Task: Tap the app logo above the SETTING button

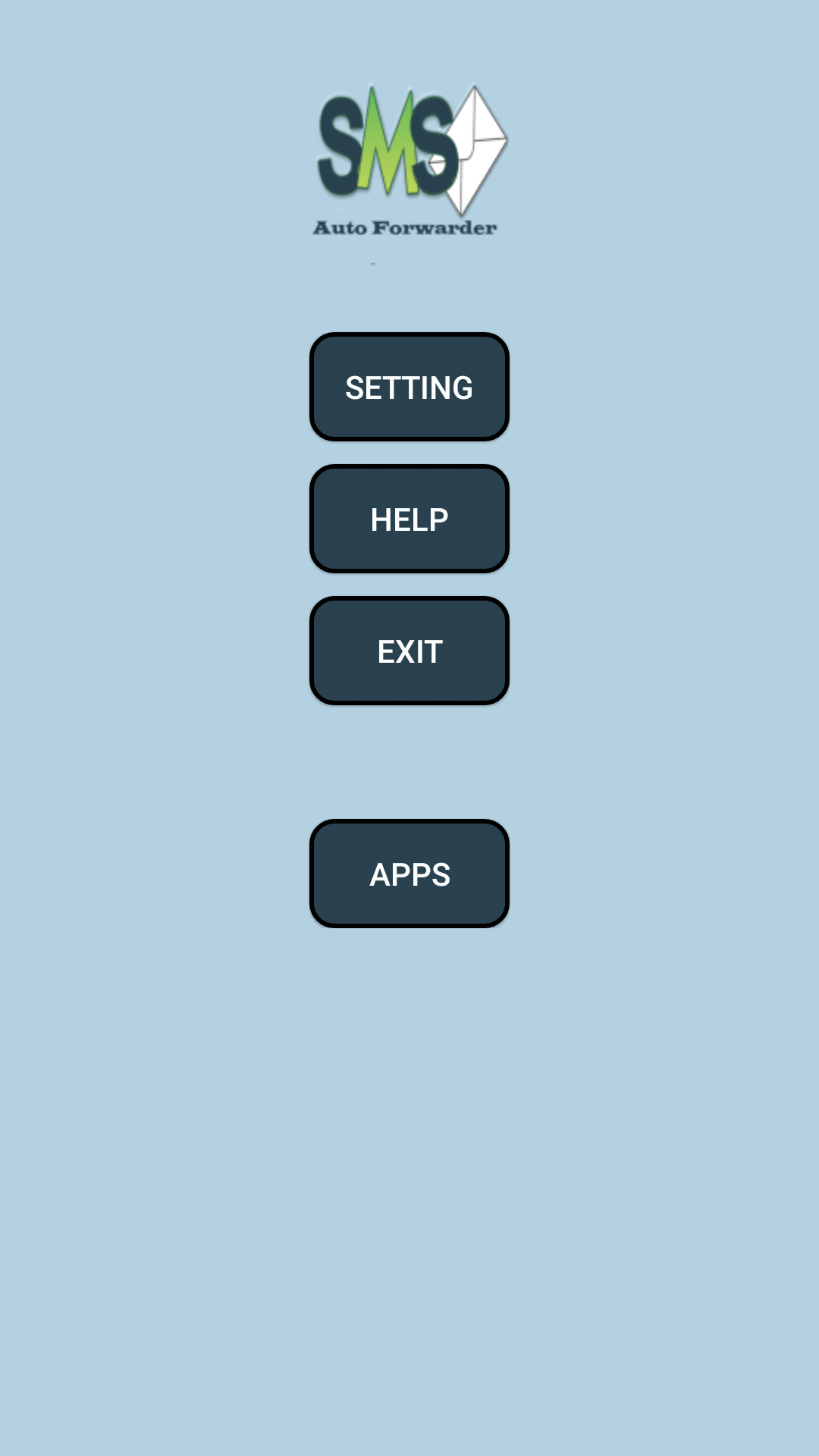Action: click(x=409, y=159)
